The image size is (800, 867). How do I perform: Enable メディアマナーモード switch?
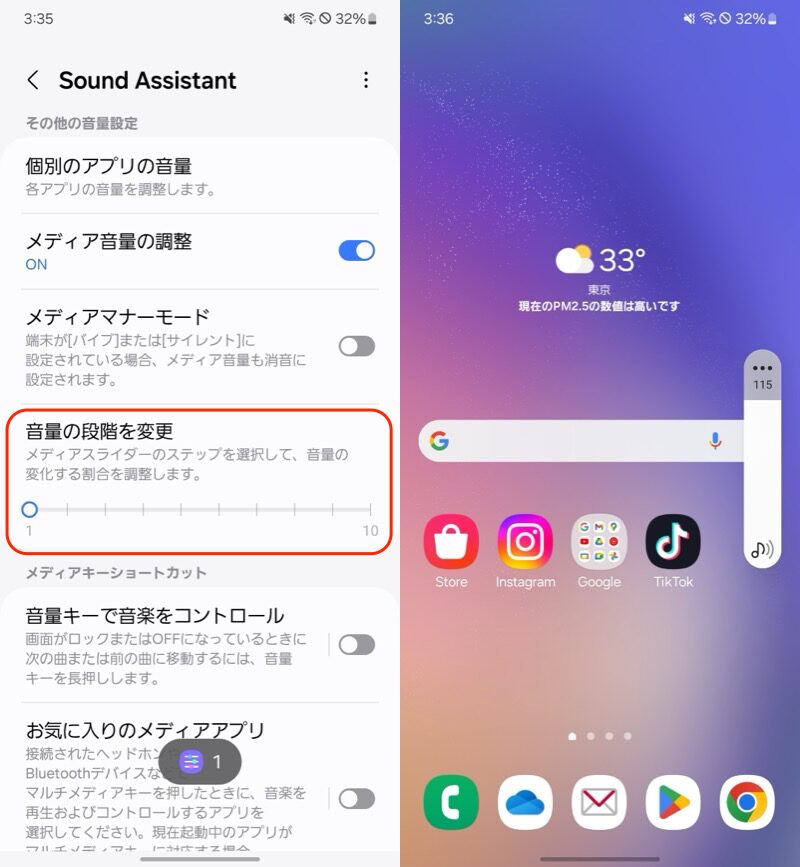coord(356,346)
